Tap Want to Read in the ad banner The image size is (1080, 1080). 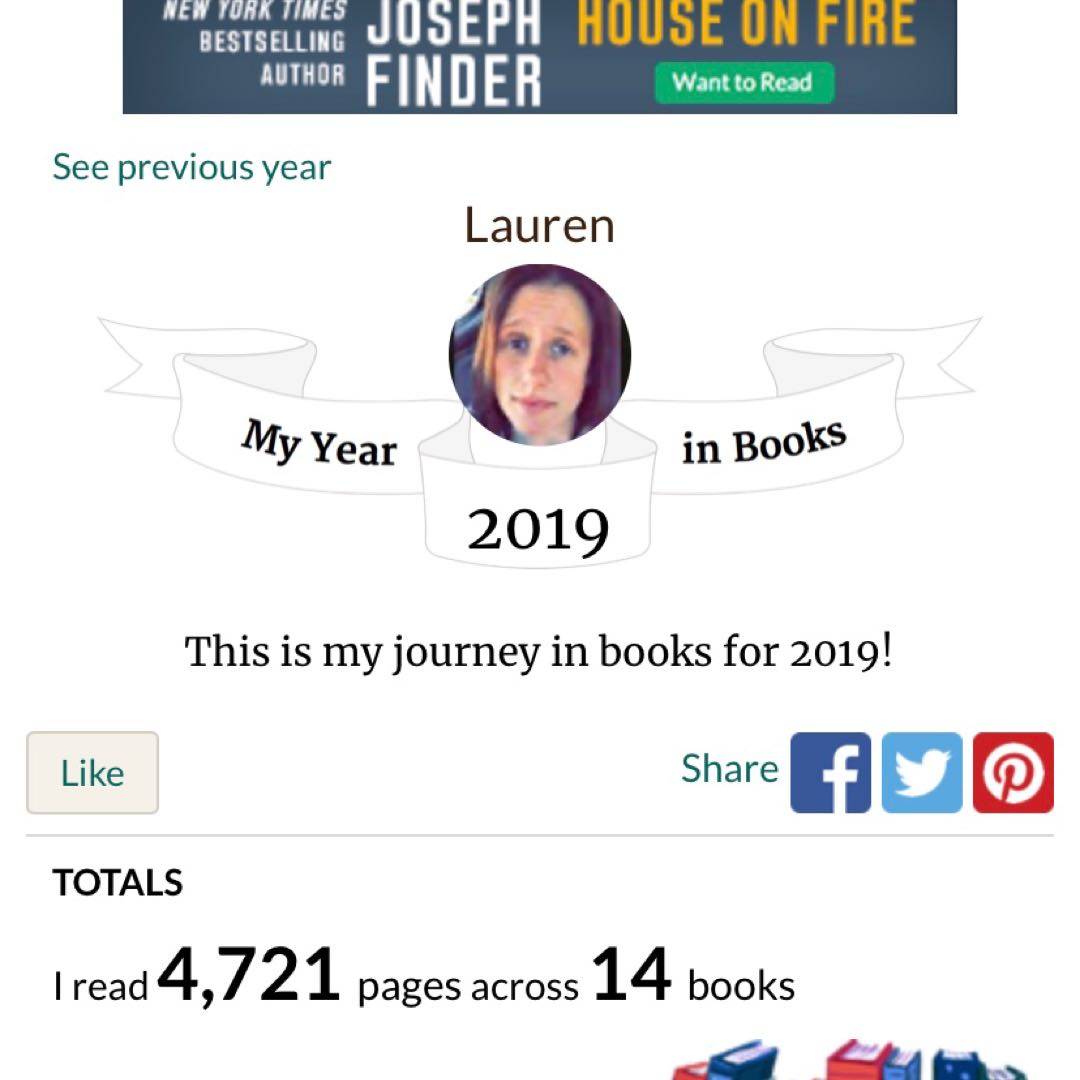point(744,82)
